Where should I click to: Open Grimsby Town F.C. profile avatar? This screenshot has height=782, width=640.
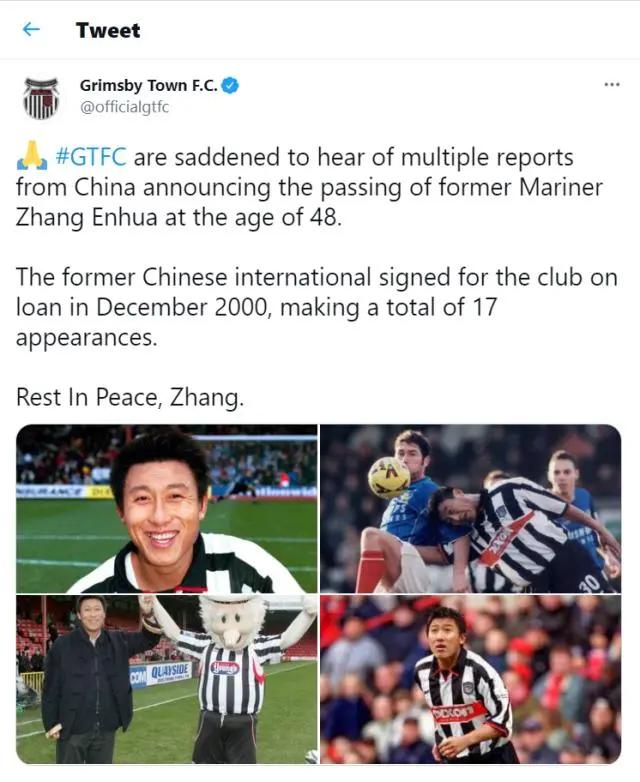[x=41, y=98]
